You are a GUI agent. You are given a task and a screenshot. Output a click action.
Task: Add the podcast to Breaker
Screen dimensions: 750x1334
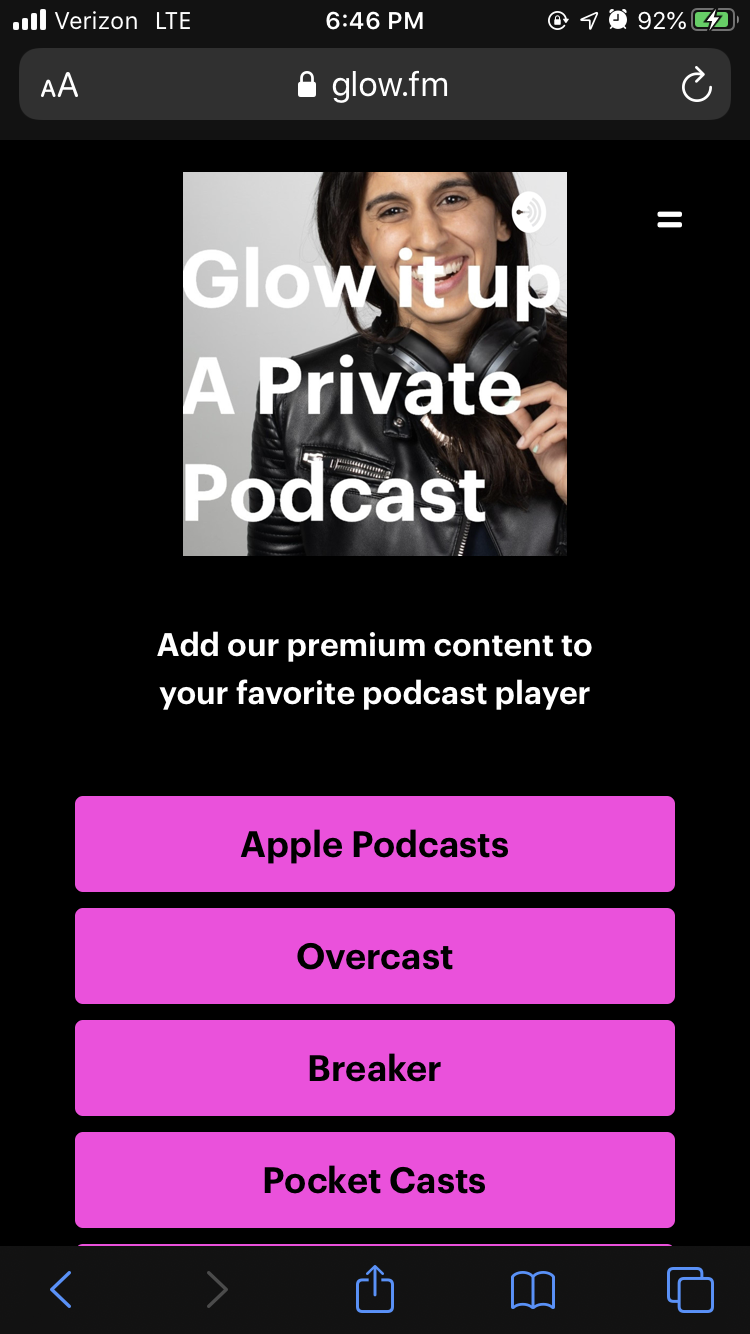375,1068
